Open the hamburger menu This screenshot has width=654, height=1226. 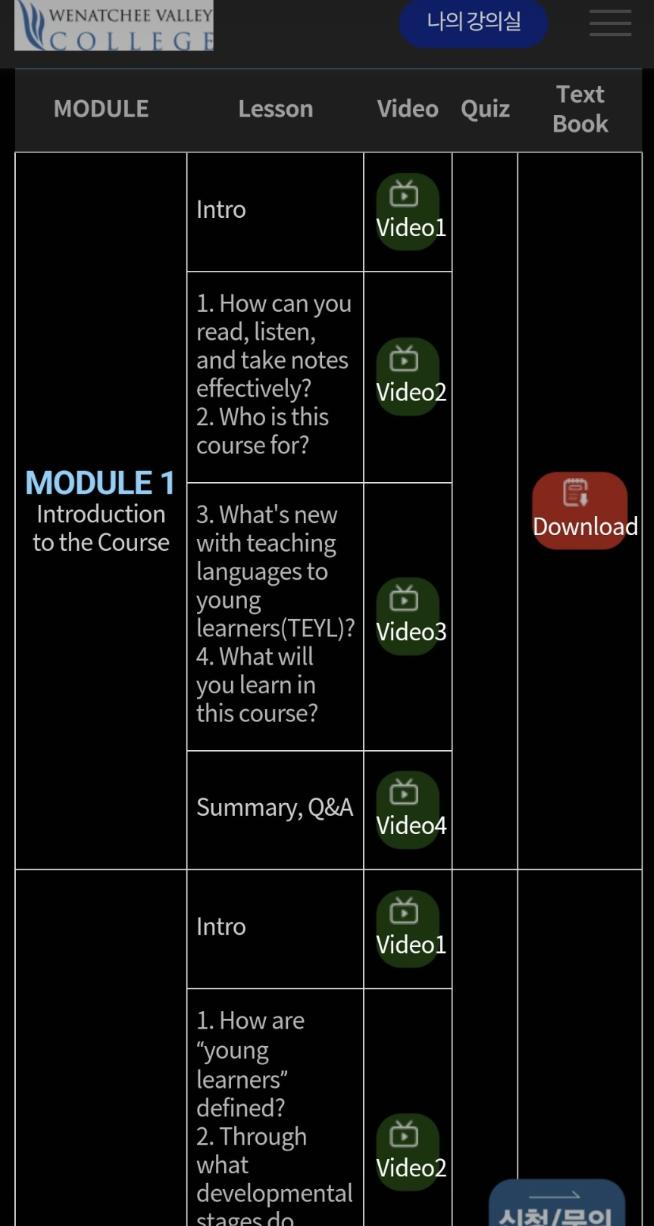(610, 23)
